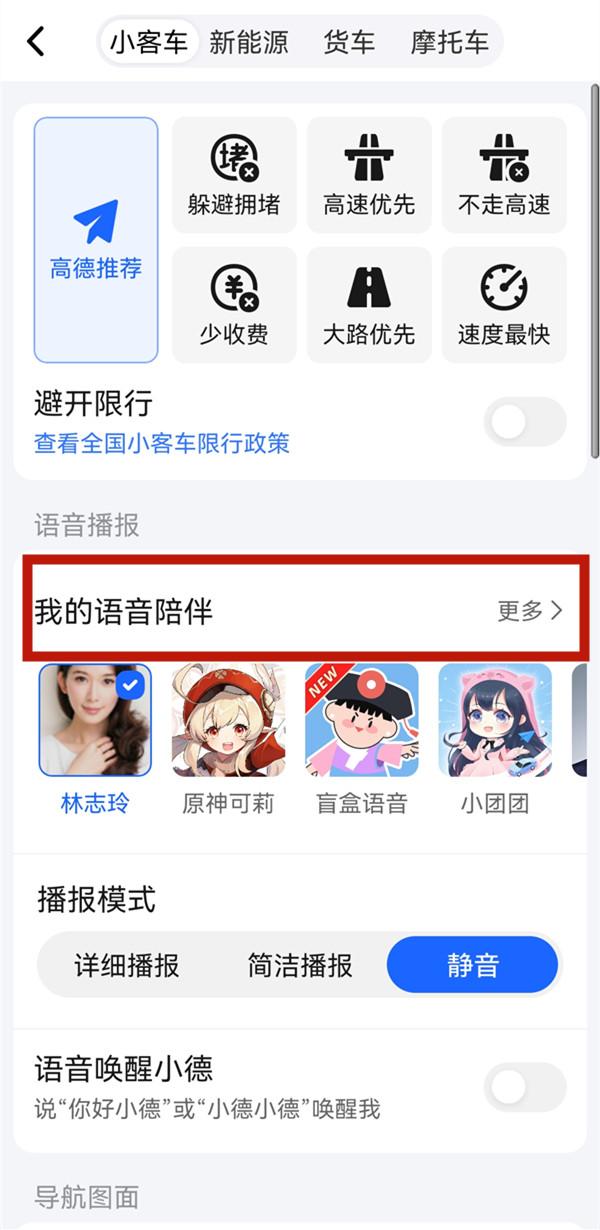Turn on 语音唤醒小德

pos(524,1086)
